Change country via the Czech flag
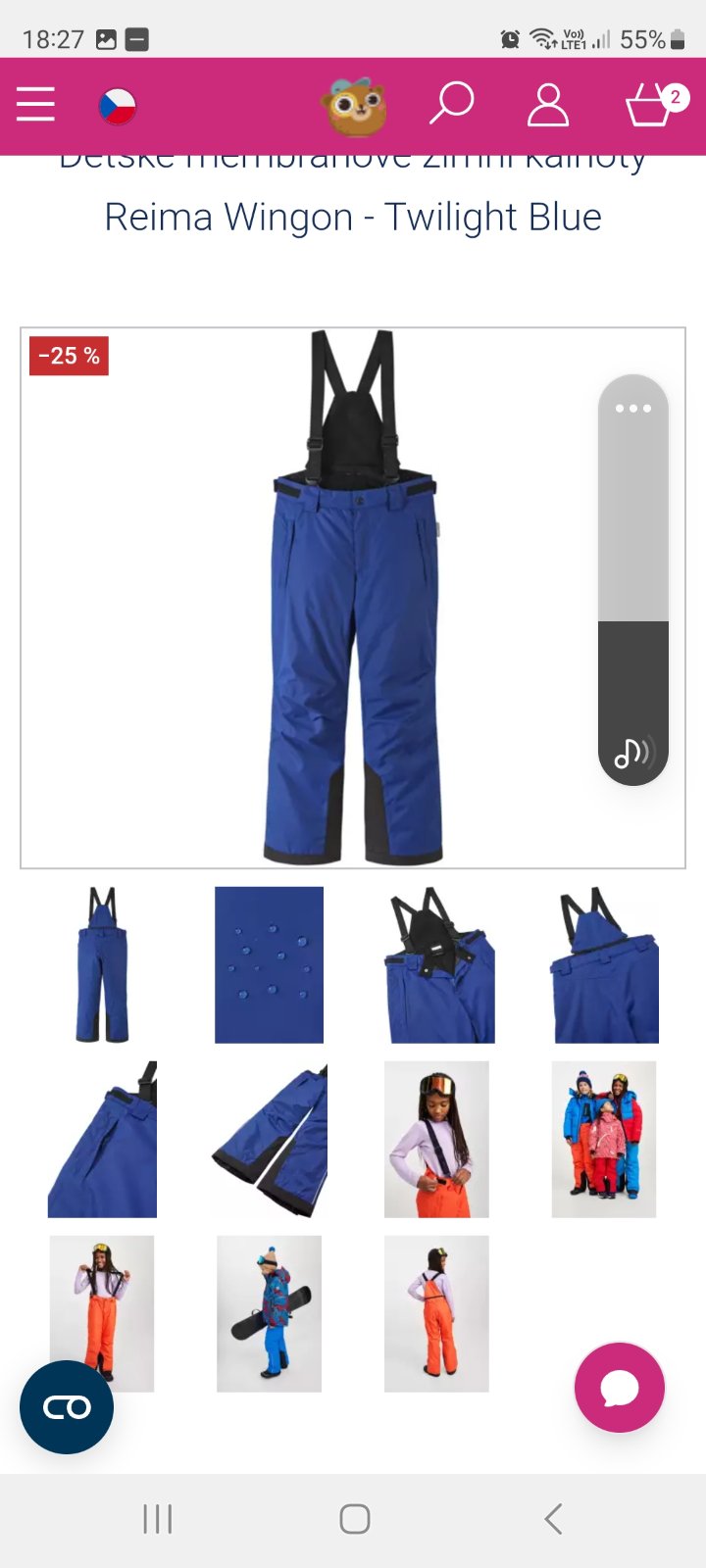Viewport: 706px width, 1568px height. 118,107
